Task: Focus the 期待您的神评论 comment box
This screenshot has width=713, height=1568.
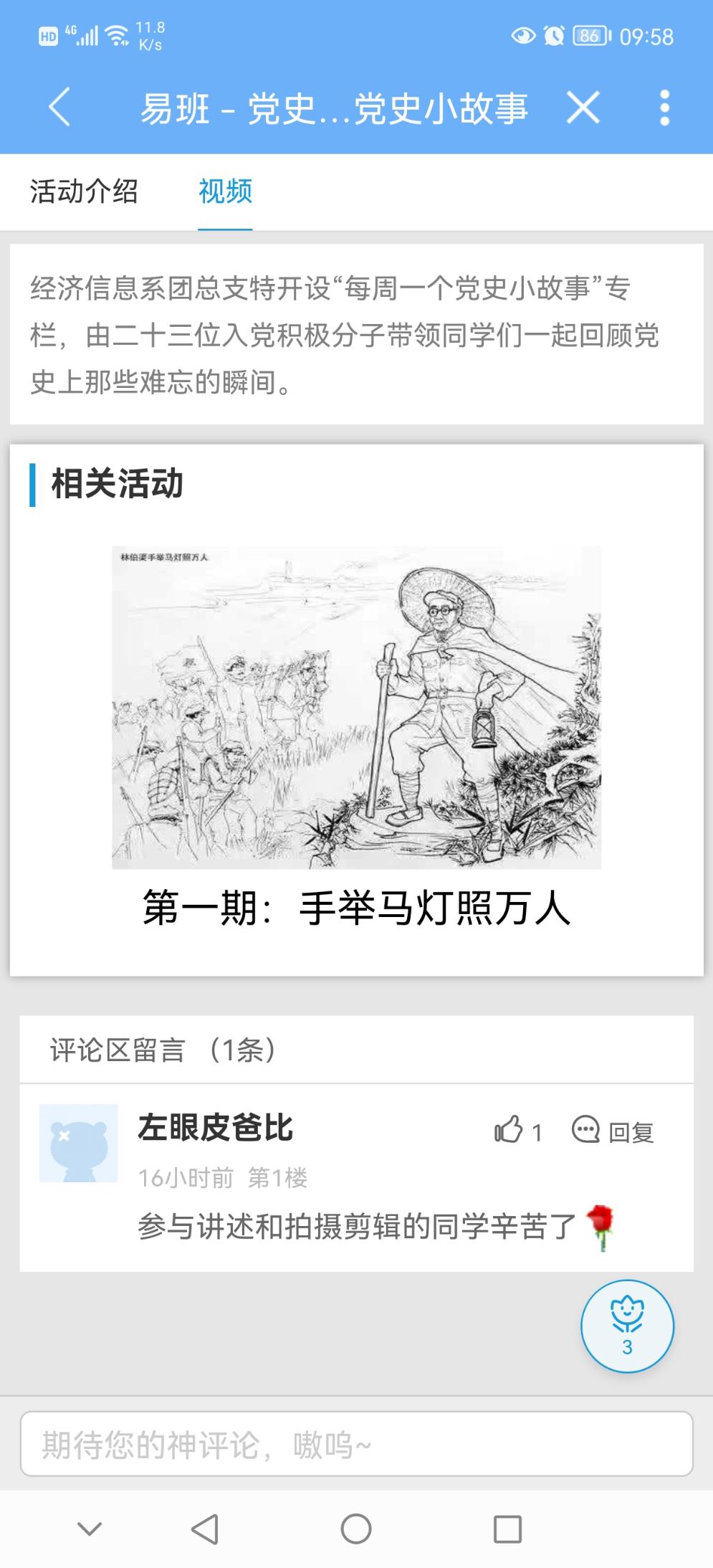Action: coord(356,1444)
